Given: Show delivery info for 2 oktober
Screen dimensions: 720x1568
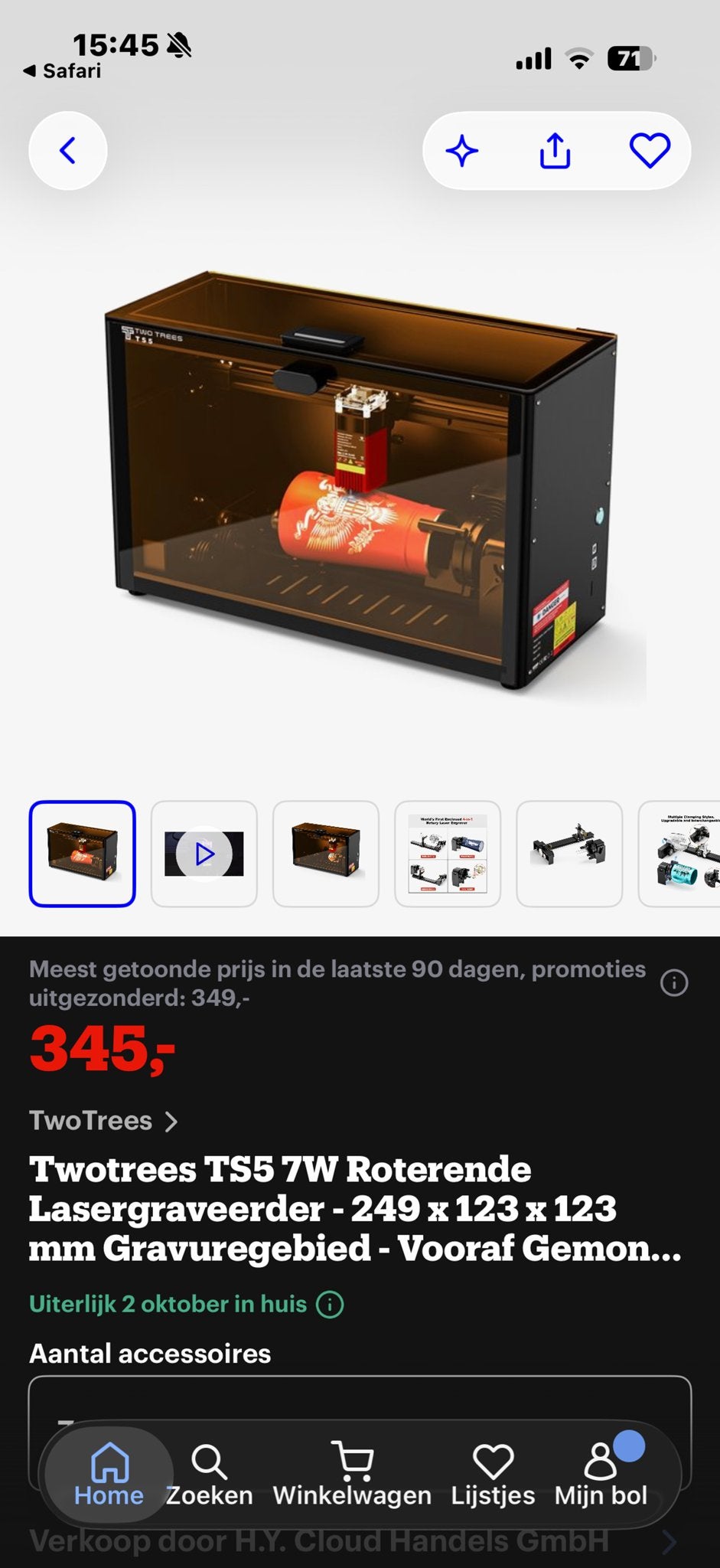Looking at the screenshot, I should [330, 1304].
